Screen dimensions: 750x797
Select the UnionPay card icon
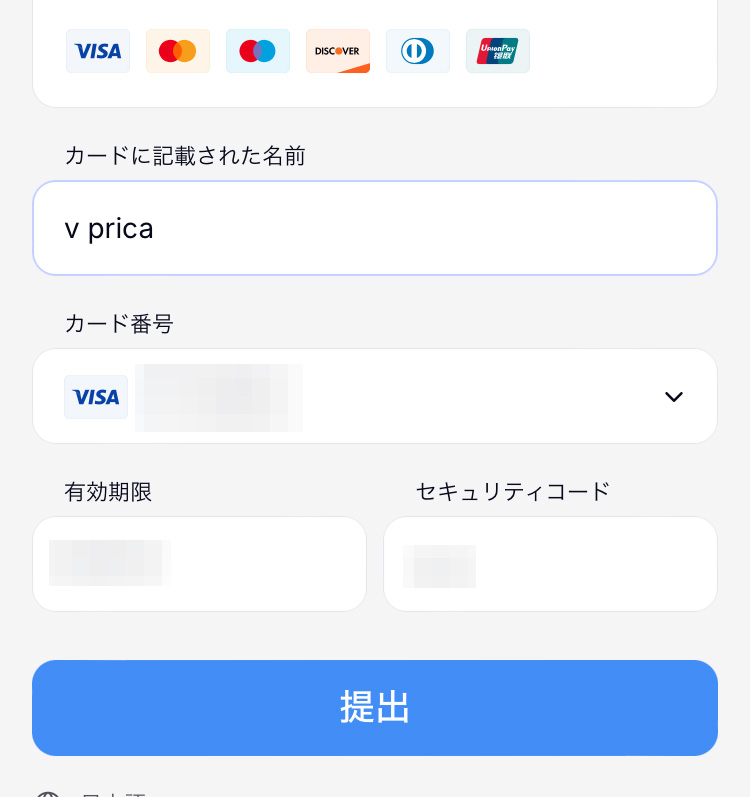coord(497,51)
